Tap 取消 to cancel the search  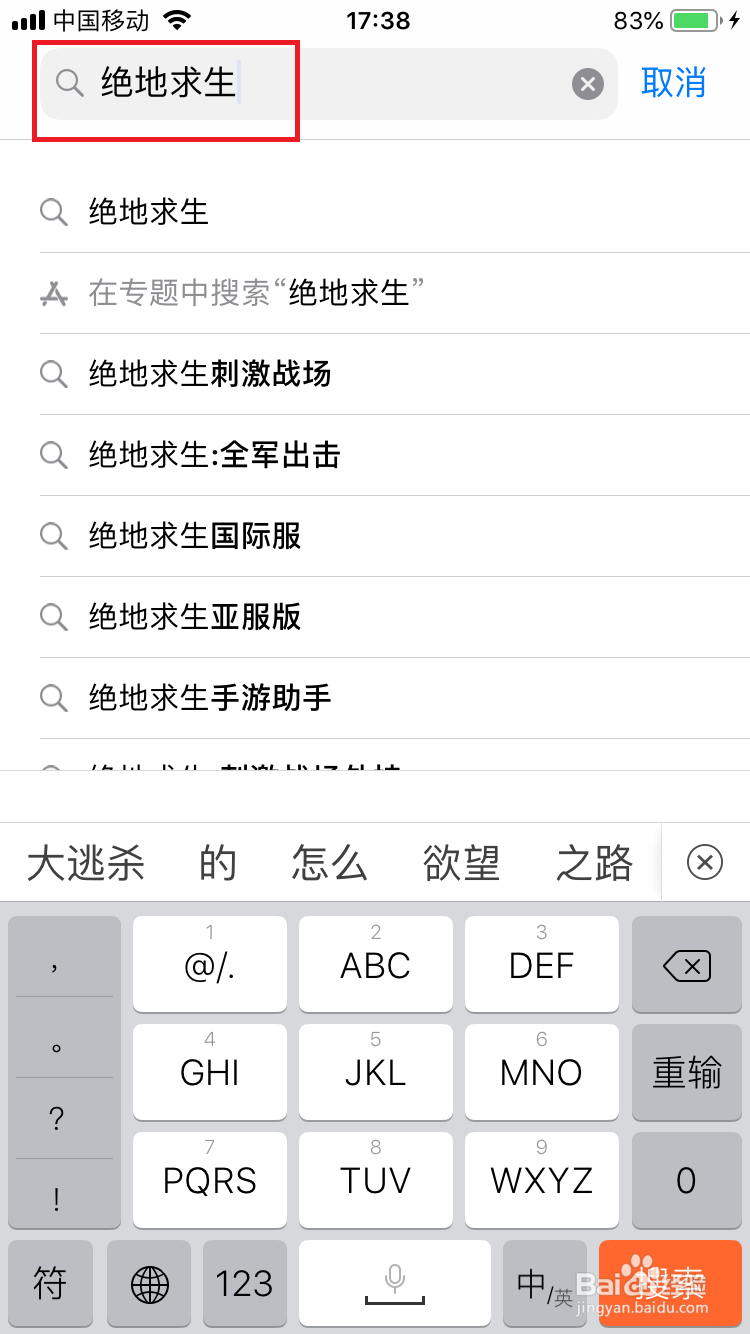pyautogui.click(x=673, y=84)
